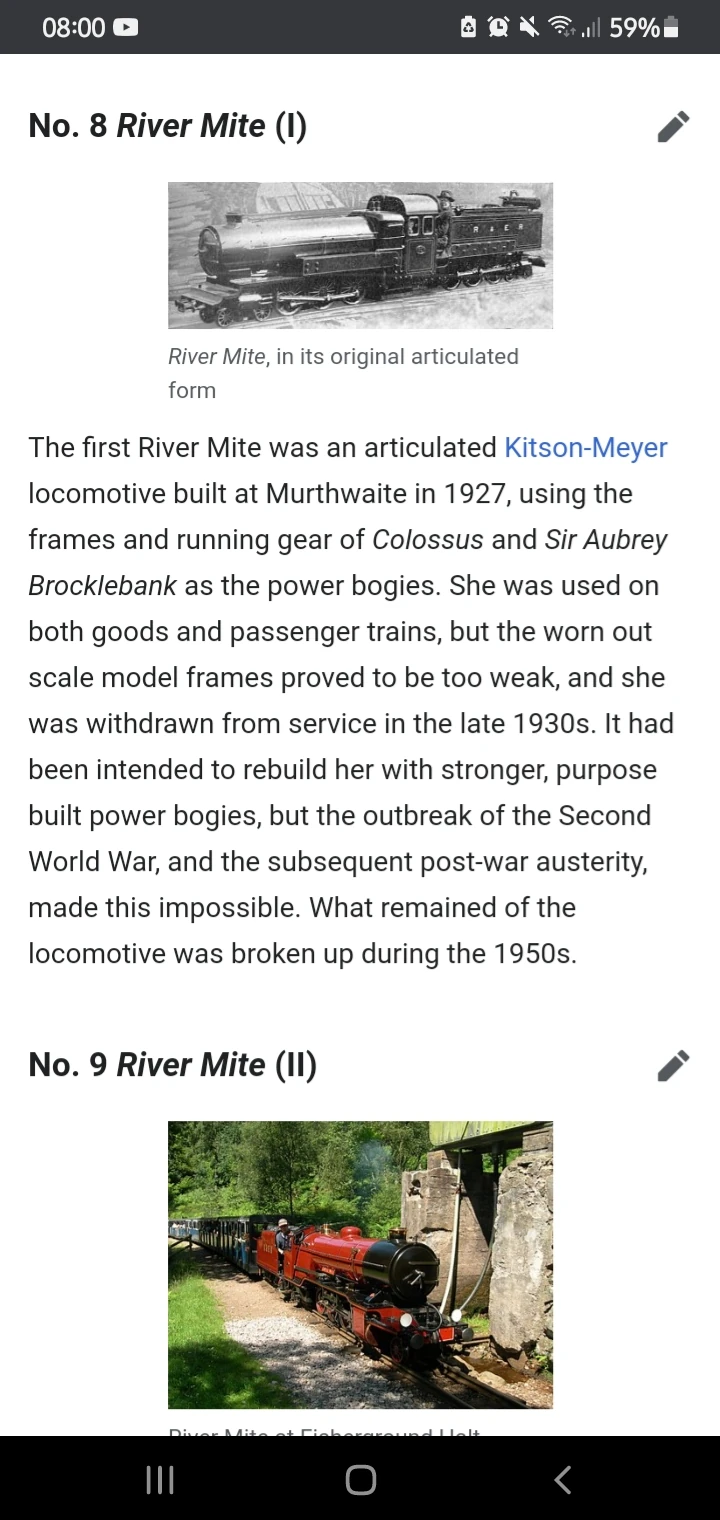Go to the home screen
The width and height of the screenshot is (720, 1520).
360,1480
